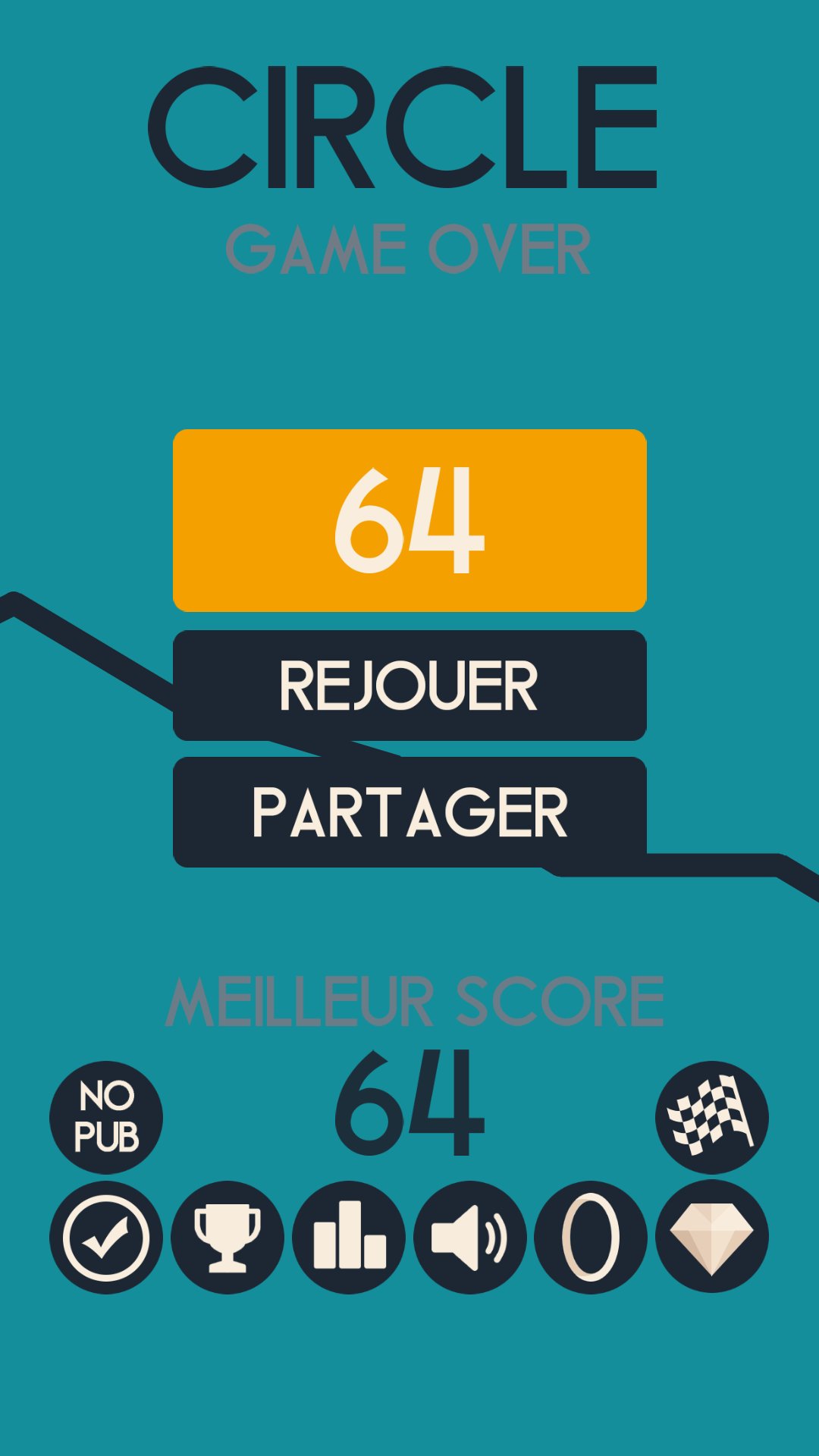Open the checkered flag icon
The height and width of the screenshot is (1456, 819).
tap(711, 1117)
